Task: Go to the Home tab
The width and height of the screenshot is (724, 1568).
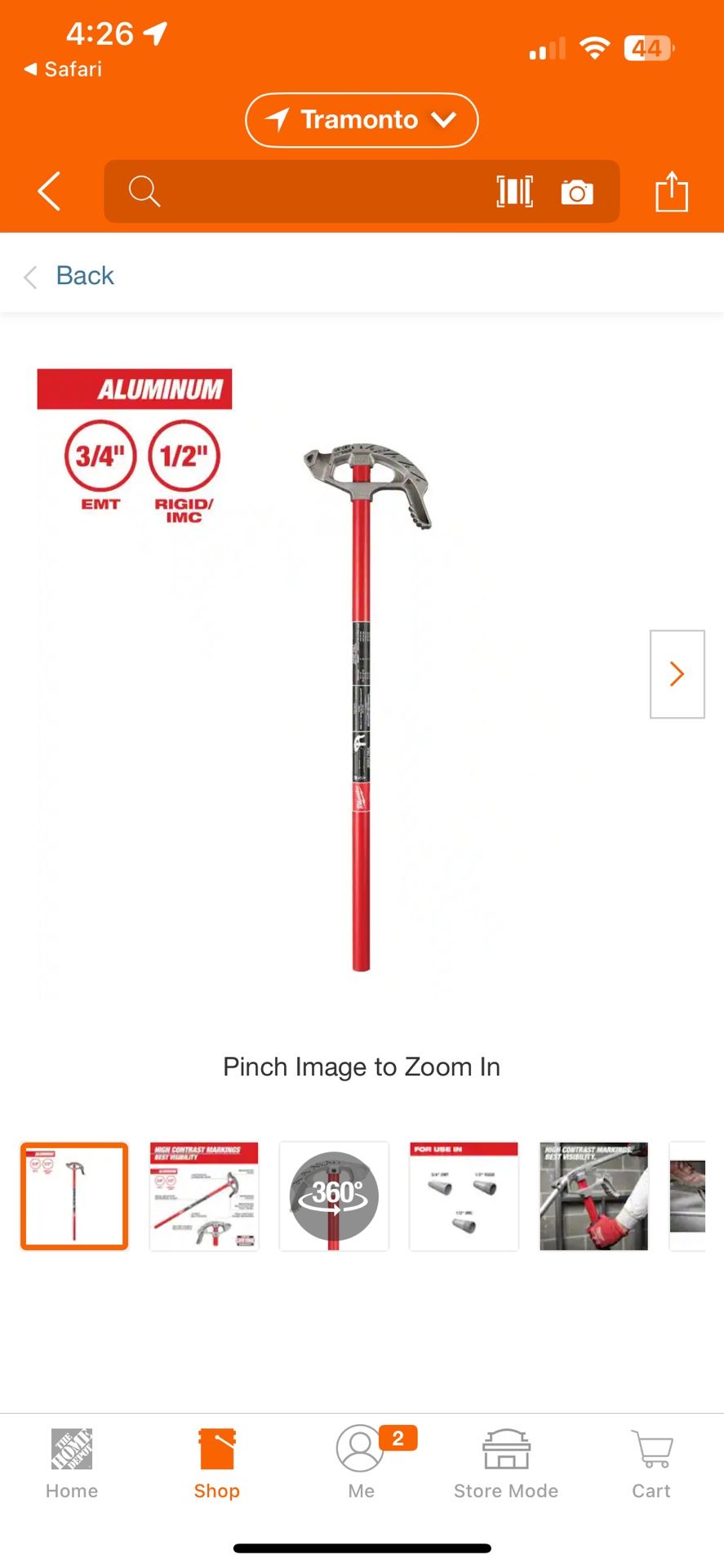Action: pos(72,1464)
